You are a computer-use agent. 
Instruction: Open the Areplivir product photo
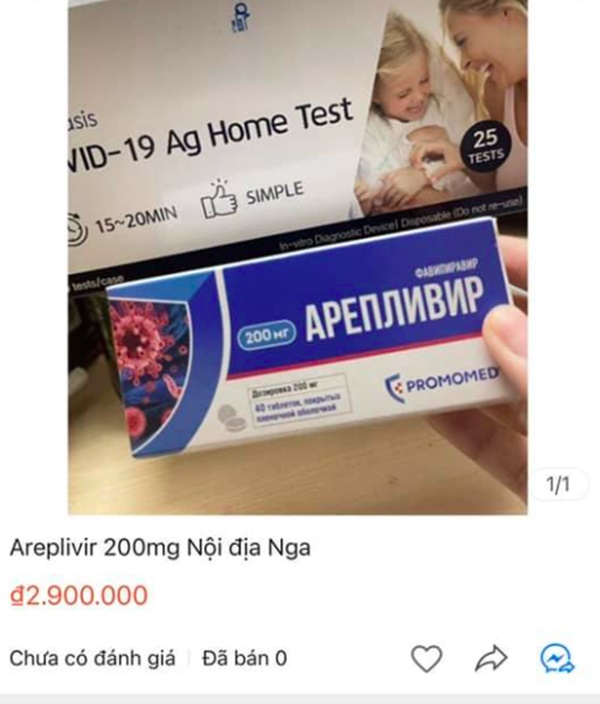point(300,260)
